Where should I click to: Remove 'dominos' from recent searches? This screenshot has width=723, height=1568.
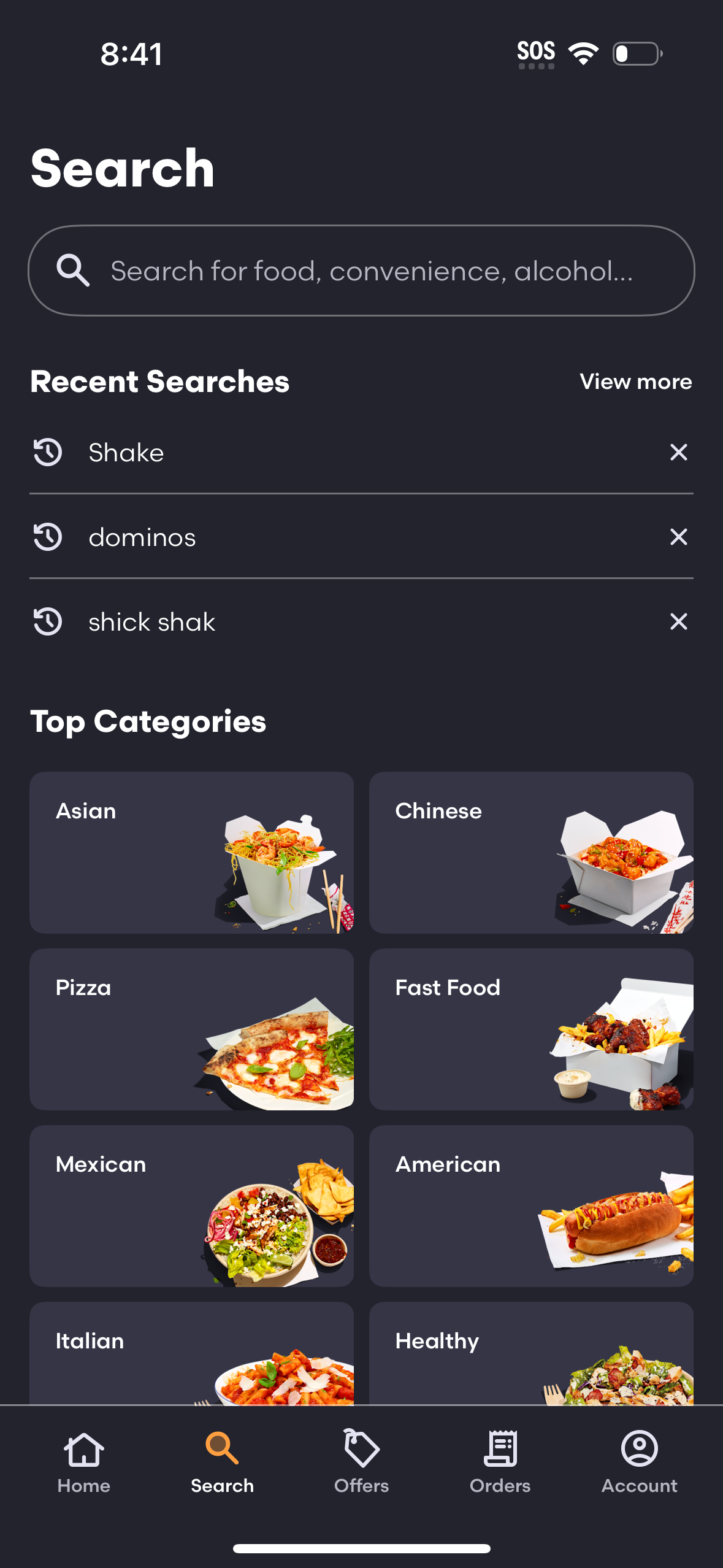[x=678, y=537]
